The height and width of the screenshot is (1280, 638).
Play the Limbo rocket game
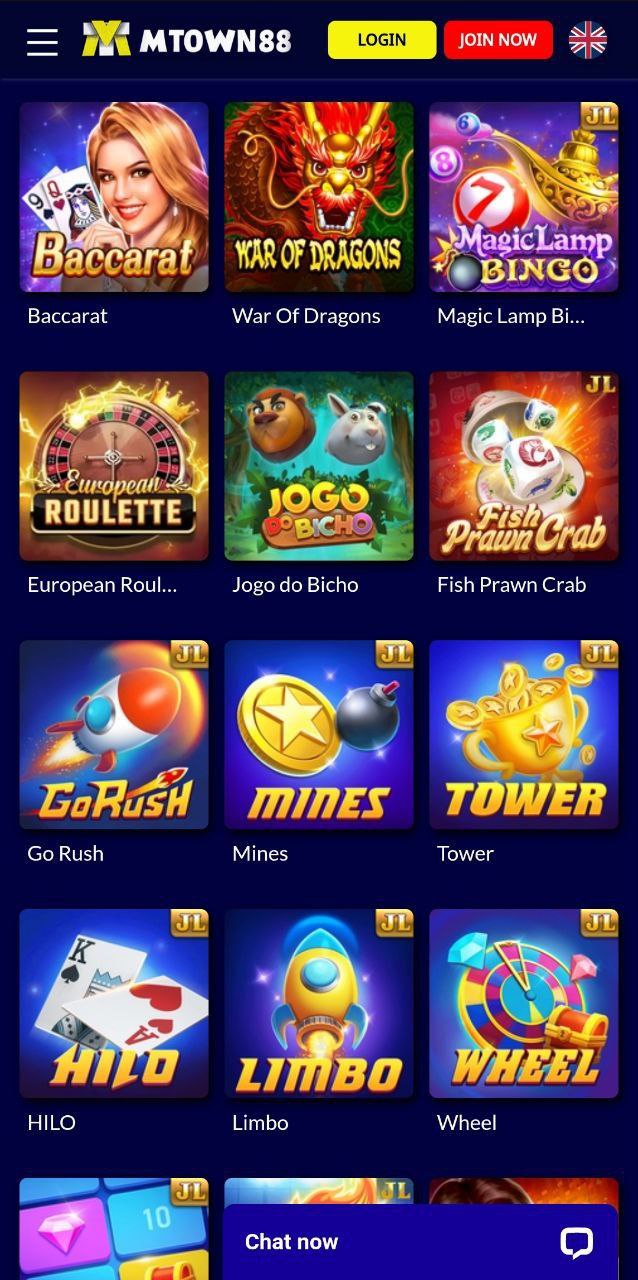[319, 1004]
